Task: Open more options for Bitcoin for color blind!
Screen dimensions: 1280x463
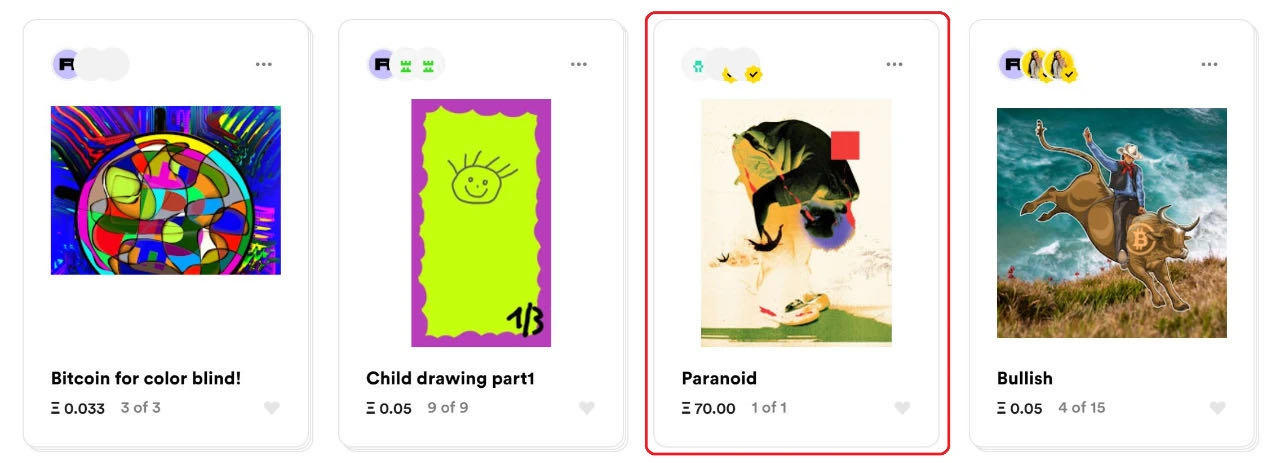Action: [x=263, y=65]
